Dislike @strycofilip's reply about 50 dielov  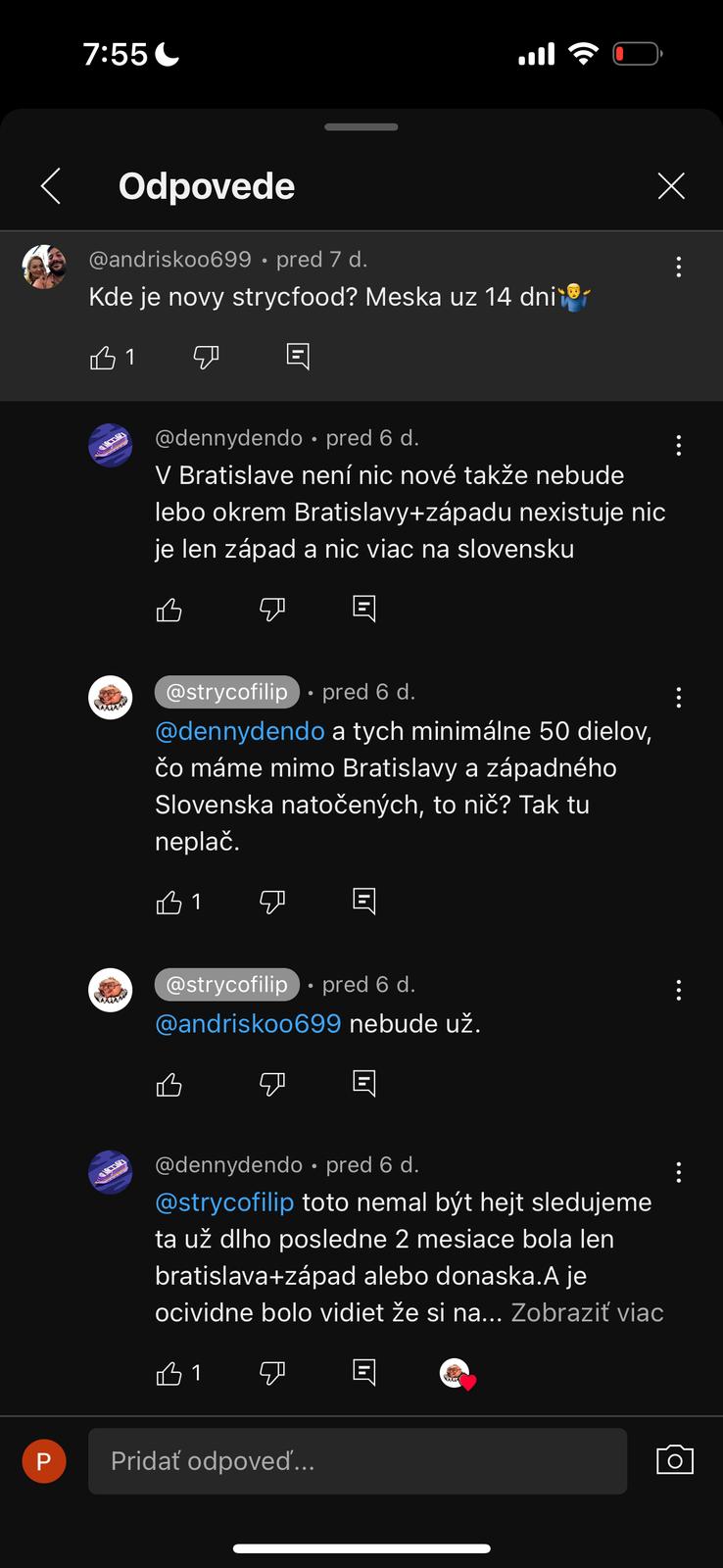point(272,902)
